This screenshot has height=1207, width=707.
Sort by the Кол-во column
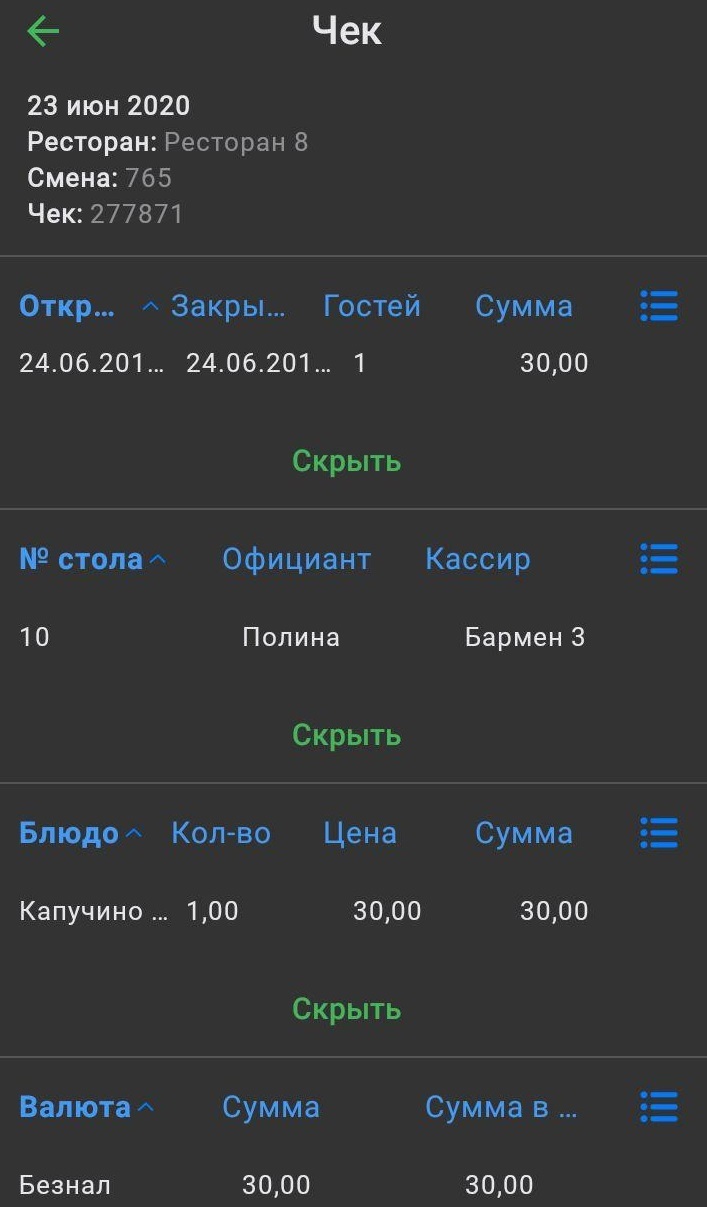[x=221, y=833]
